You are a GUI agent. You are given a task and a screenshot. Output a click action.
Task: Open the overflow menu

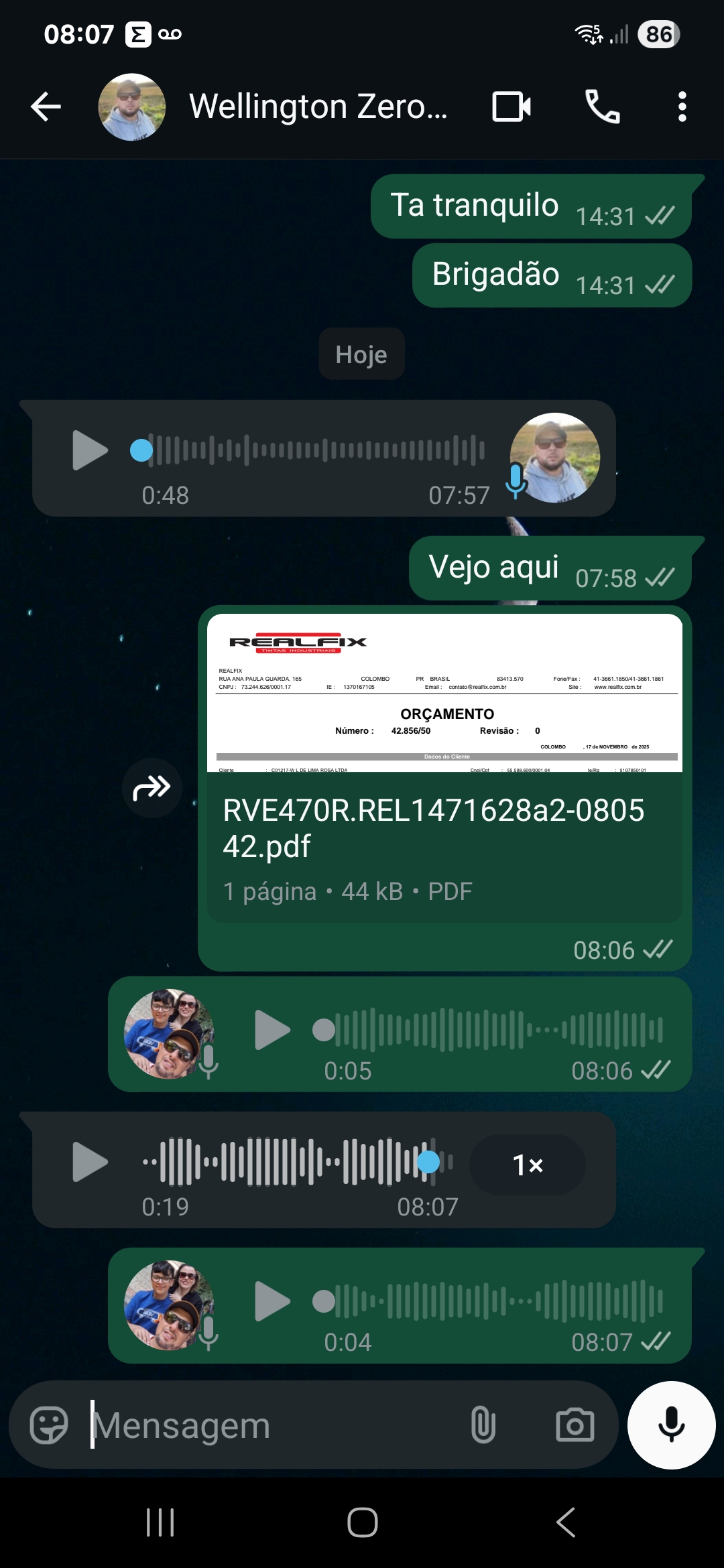coord(682,107)
